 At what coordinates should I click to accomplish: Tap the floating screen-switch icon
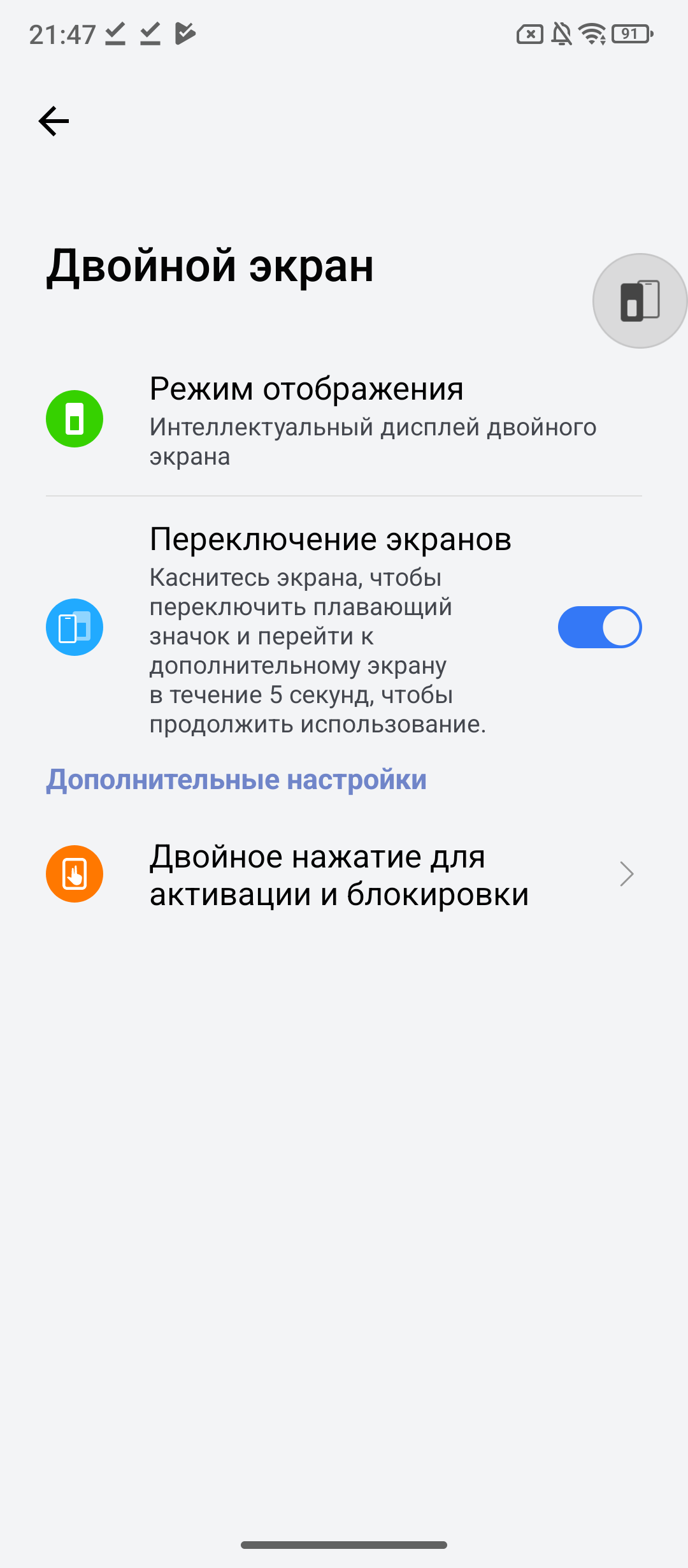(640, 301)
